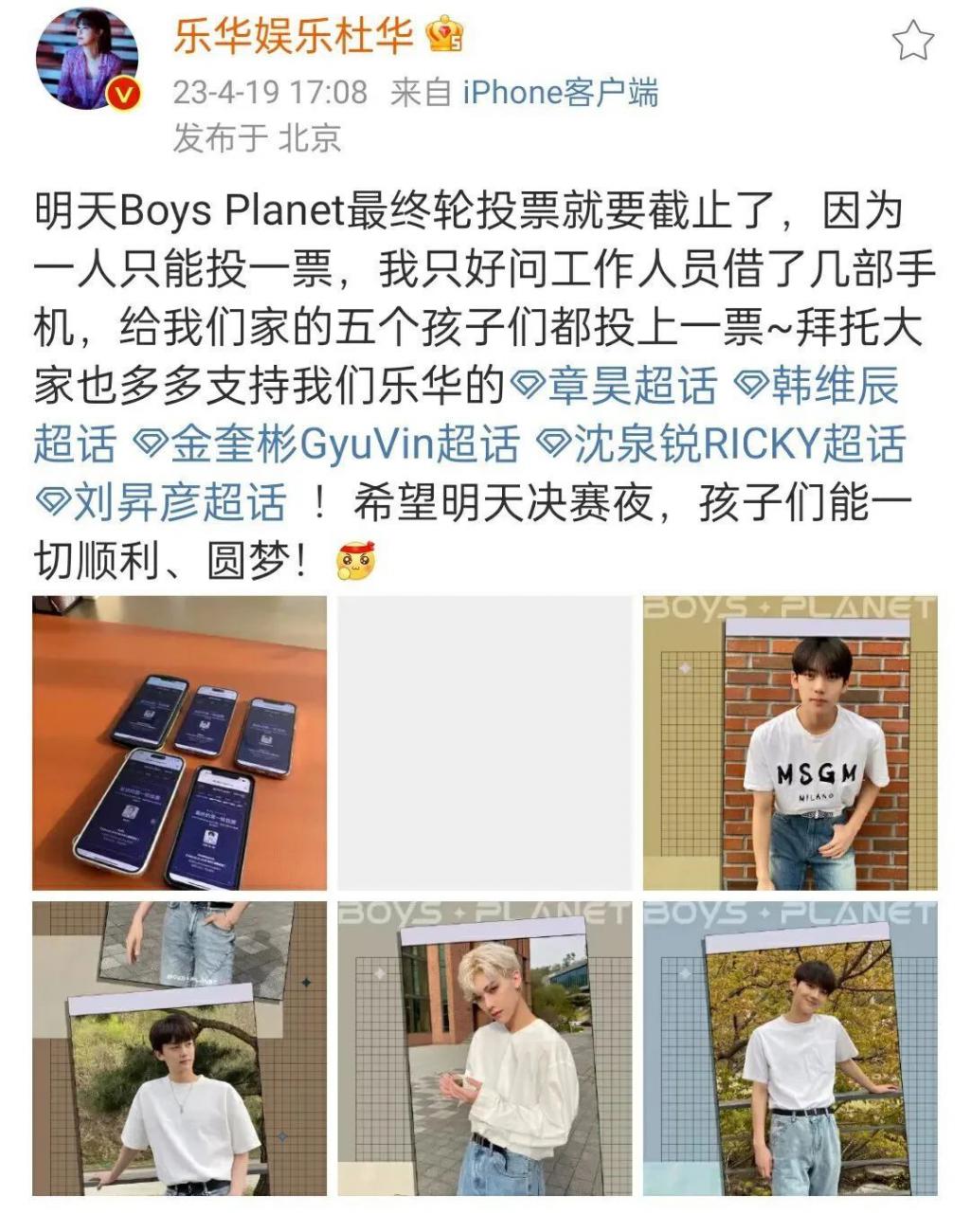Open the 乐华娱乐杜华 username link
970x1232 pixels.
294,37
